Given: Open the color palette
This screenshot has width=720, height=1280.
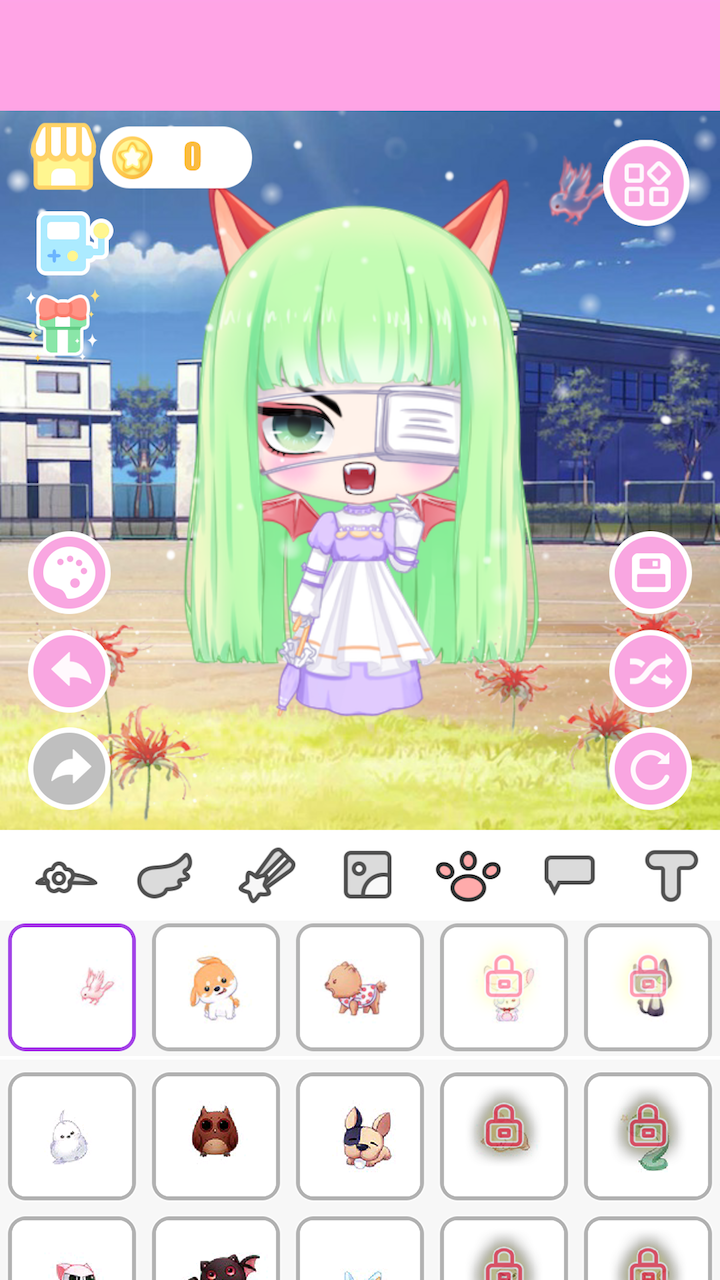Looking at the screenshot, I should coord(69,573).
